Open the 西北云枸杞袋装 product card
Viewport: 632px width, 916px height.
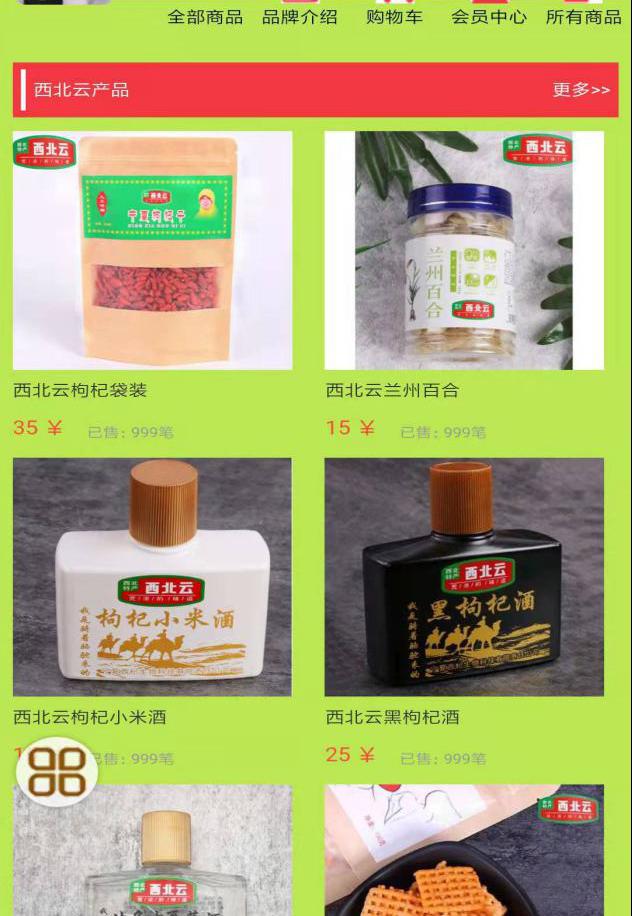tap(152, 251)
